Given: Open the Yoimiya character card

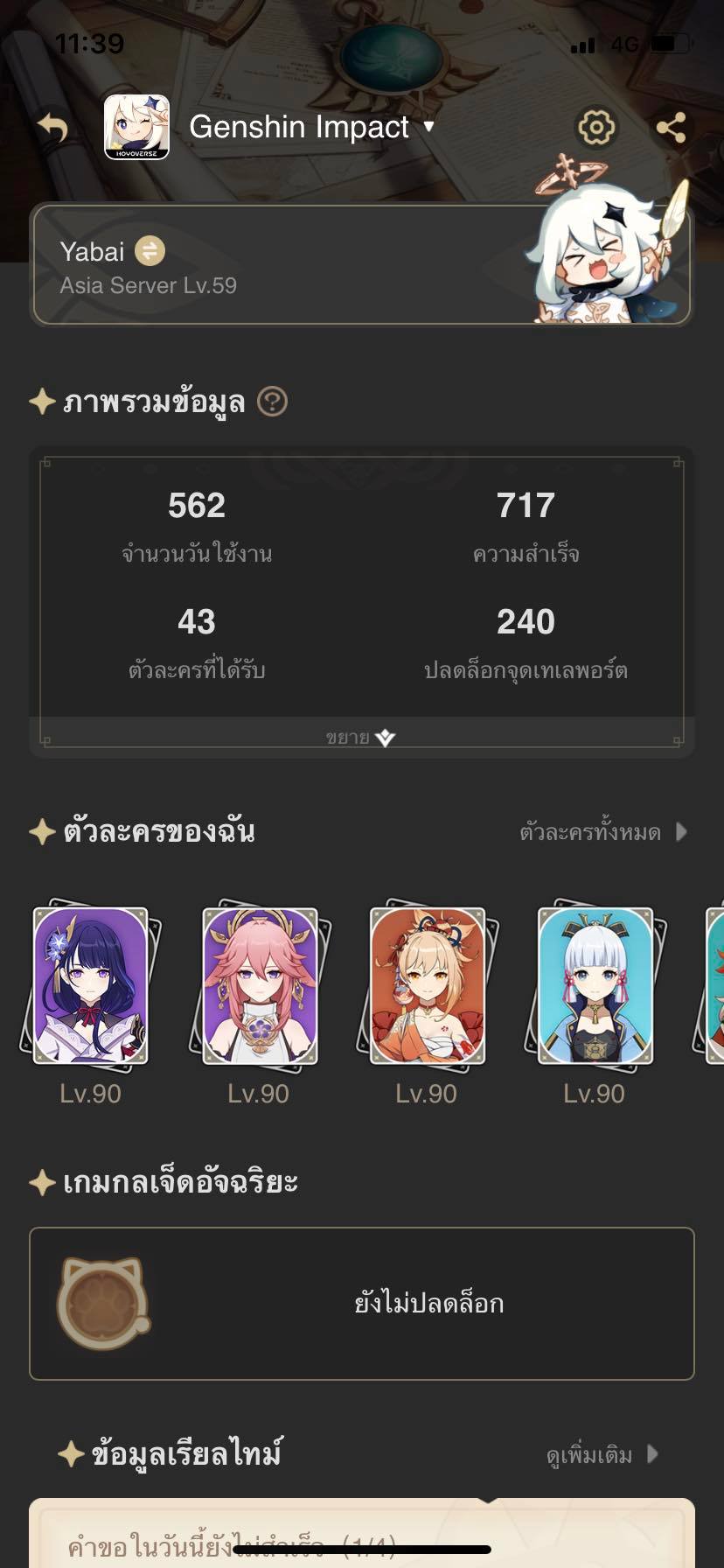Looking at the screenshot, I should click(427, 986).
